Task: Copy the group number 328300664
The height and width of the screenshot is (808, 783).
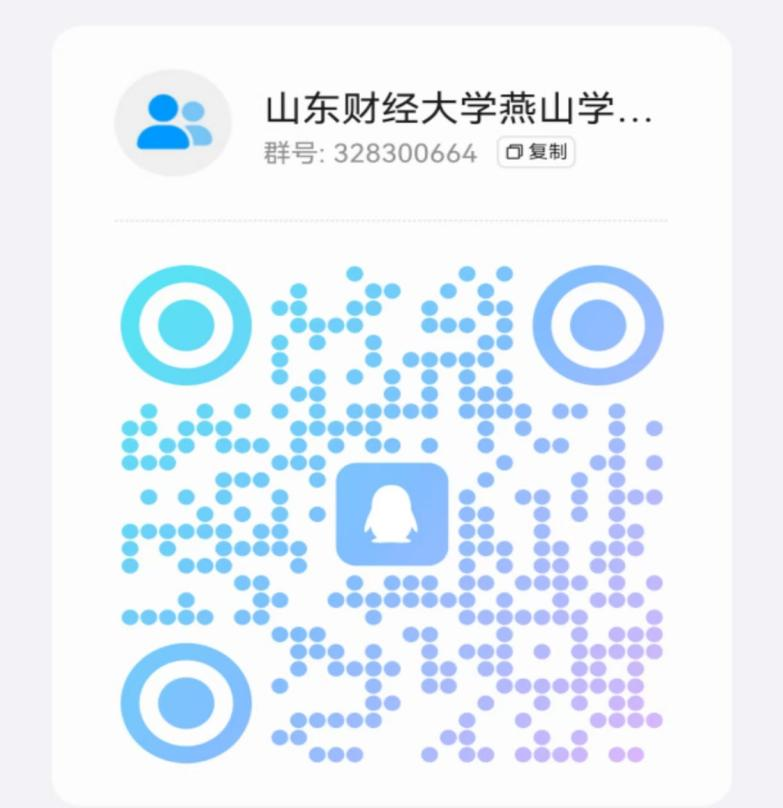Action: pos(536,152)
